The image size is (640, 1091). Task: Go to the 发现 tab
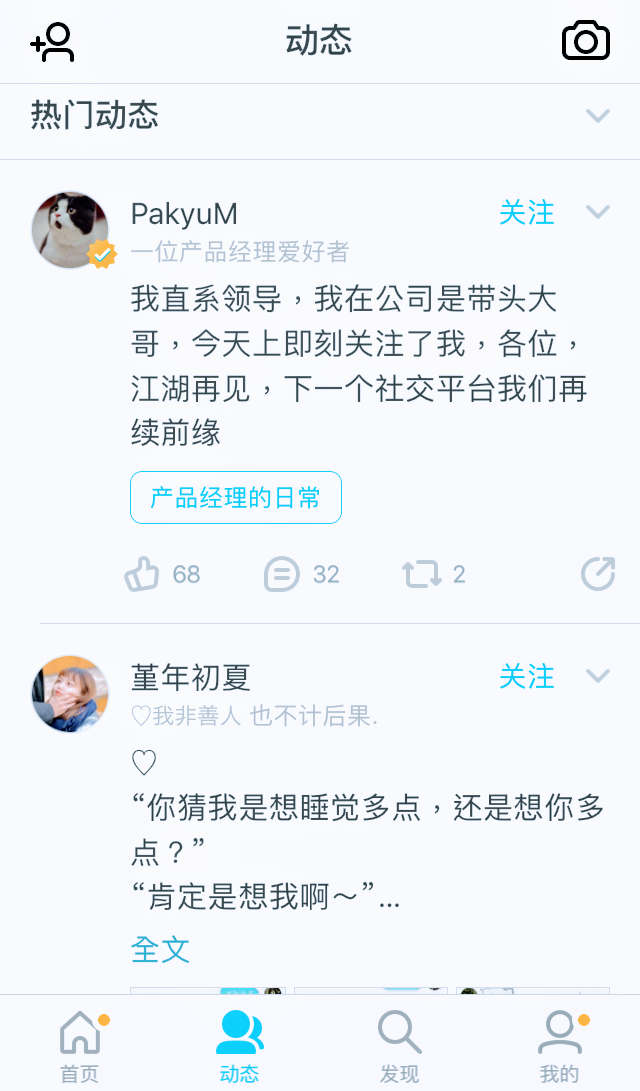point(399,1046)
